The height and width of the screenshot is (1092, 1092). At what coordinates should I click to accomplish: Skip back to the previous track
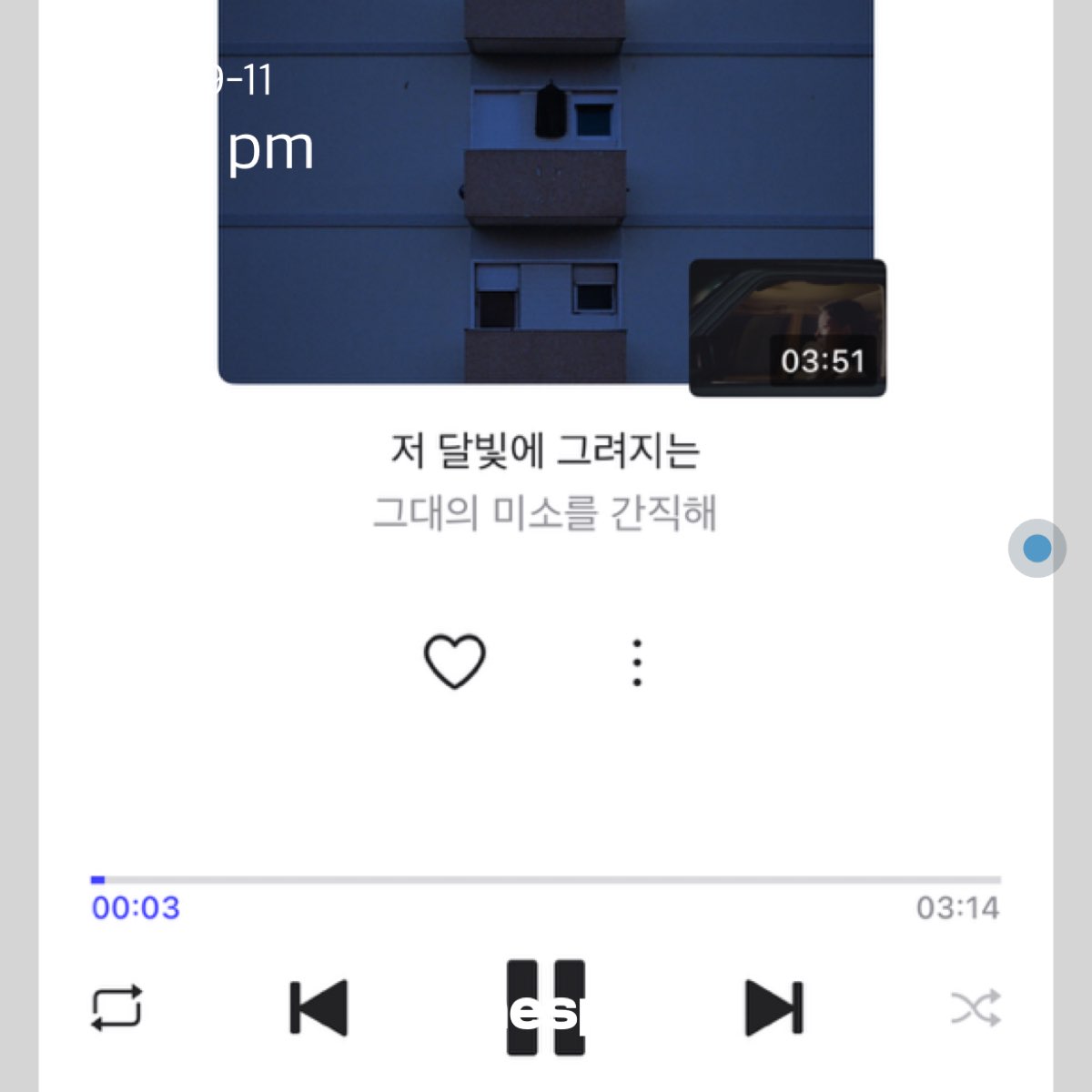(318, 1007)
